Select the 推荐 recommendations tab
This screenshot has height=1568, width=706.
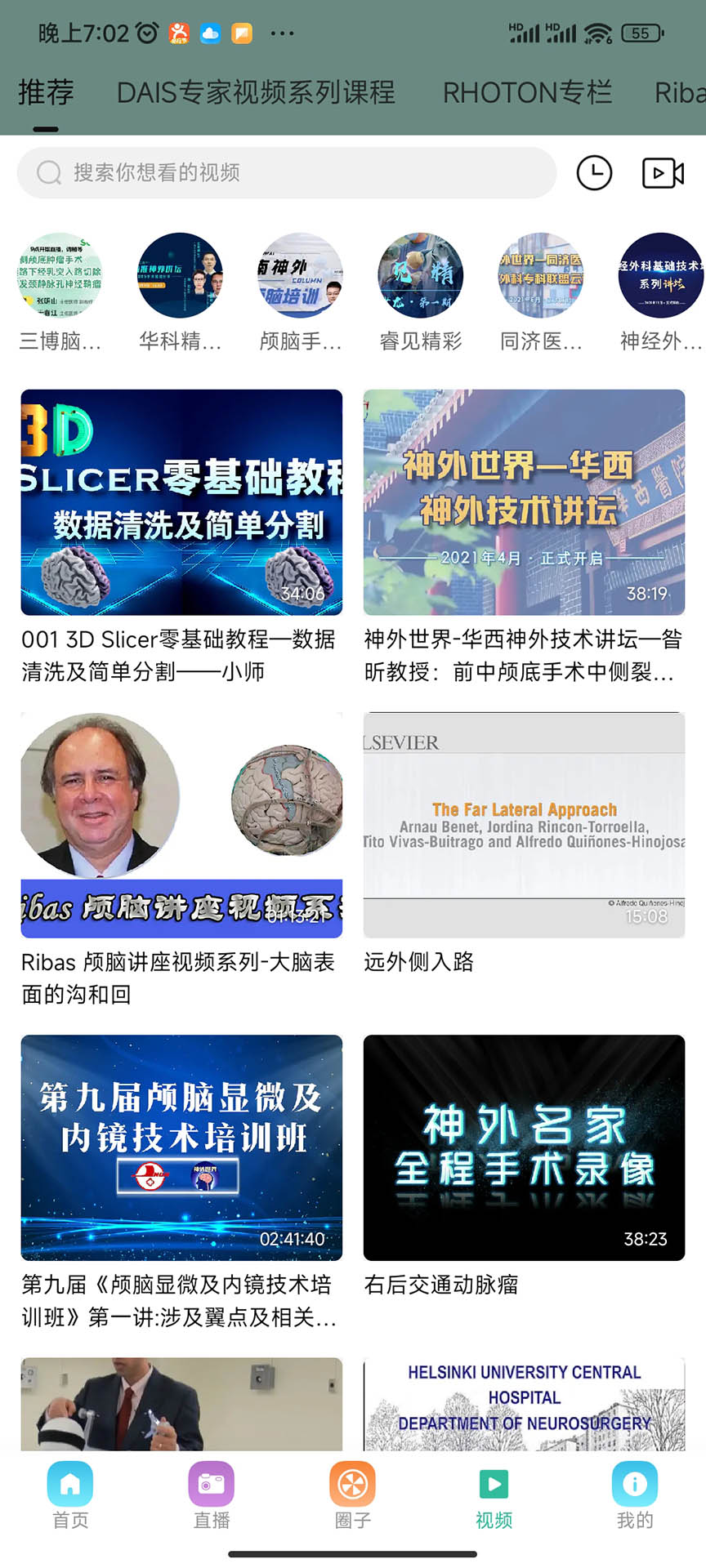(45, 92)
